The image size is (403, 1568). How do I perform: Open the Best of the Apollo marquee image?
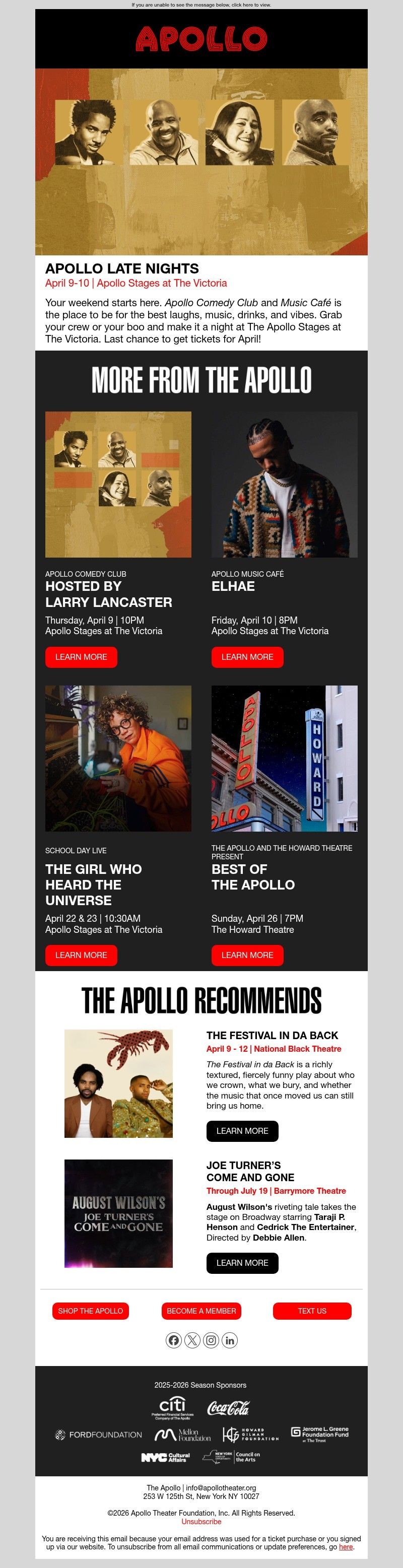tap(284, 759)
